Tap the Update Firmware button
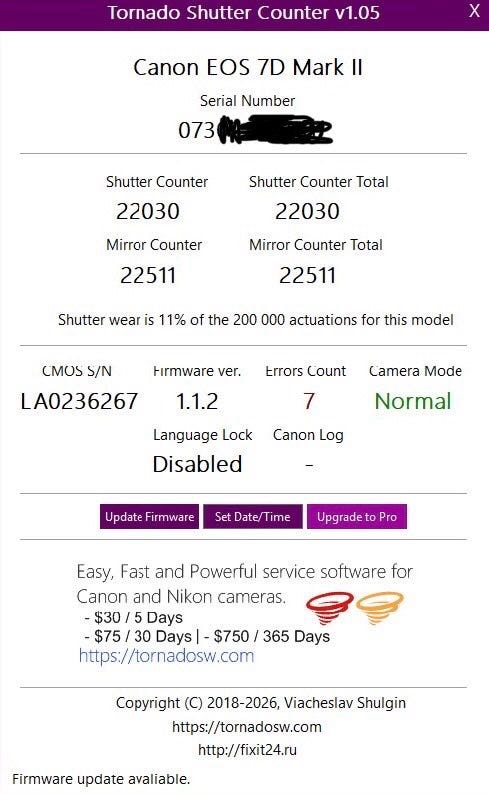The height and width of the screenshot is (794, 489). coord(149,517)
